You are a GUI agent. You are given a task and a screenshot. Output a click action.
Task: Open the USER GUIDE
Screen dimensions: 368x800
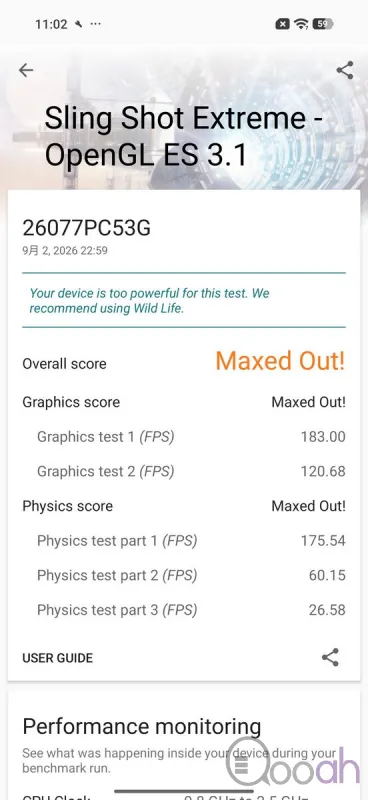(x=58, y=658)
